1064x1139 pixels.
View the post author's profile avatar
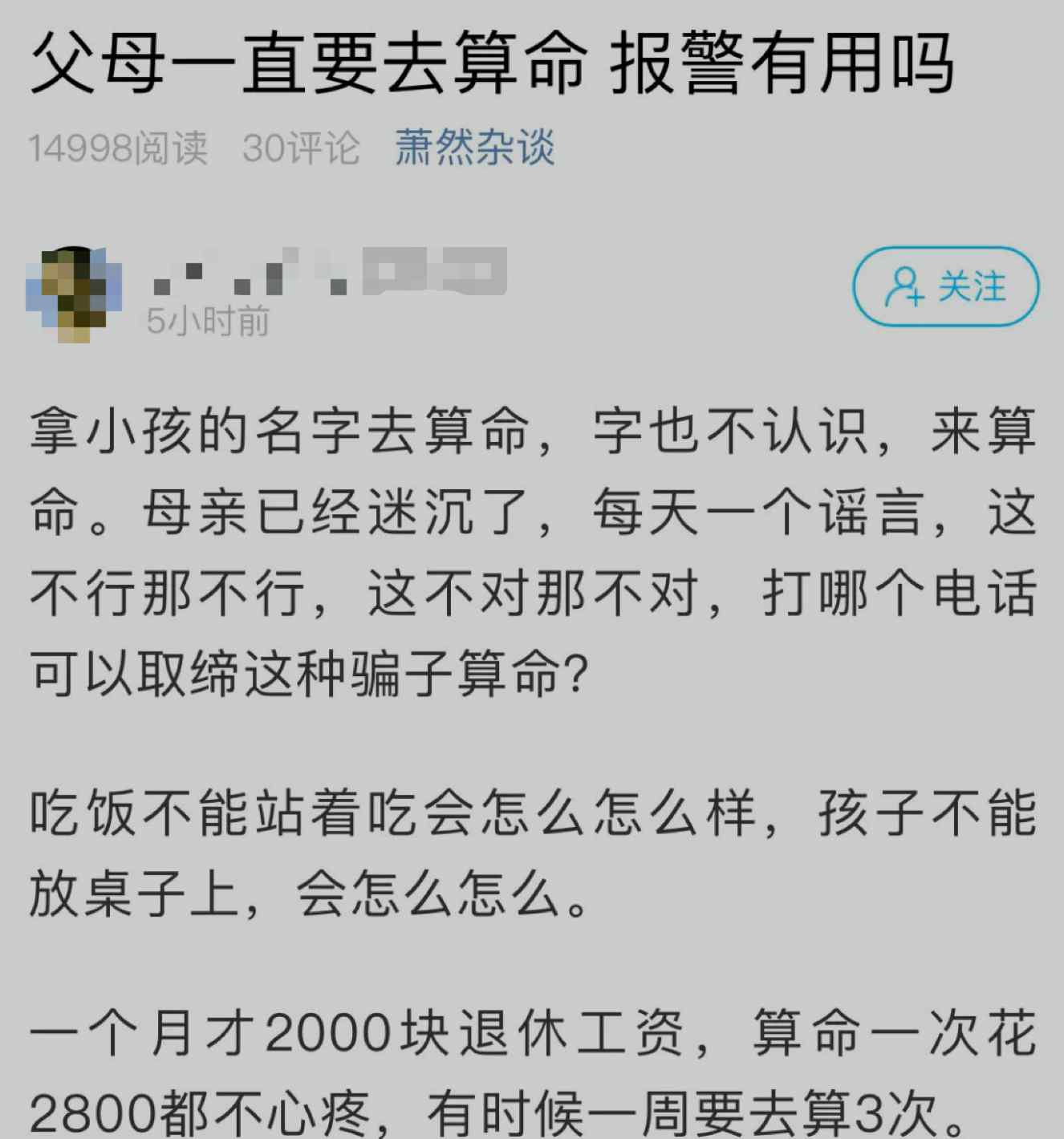coord(74,294)
